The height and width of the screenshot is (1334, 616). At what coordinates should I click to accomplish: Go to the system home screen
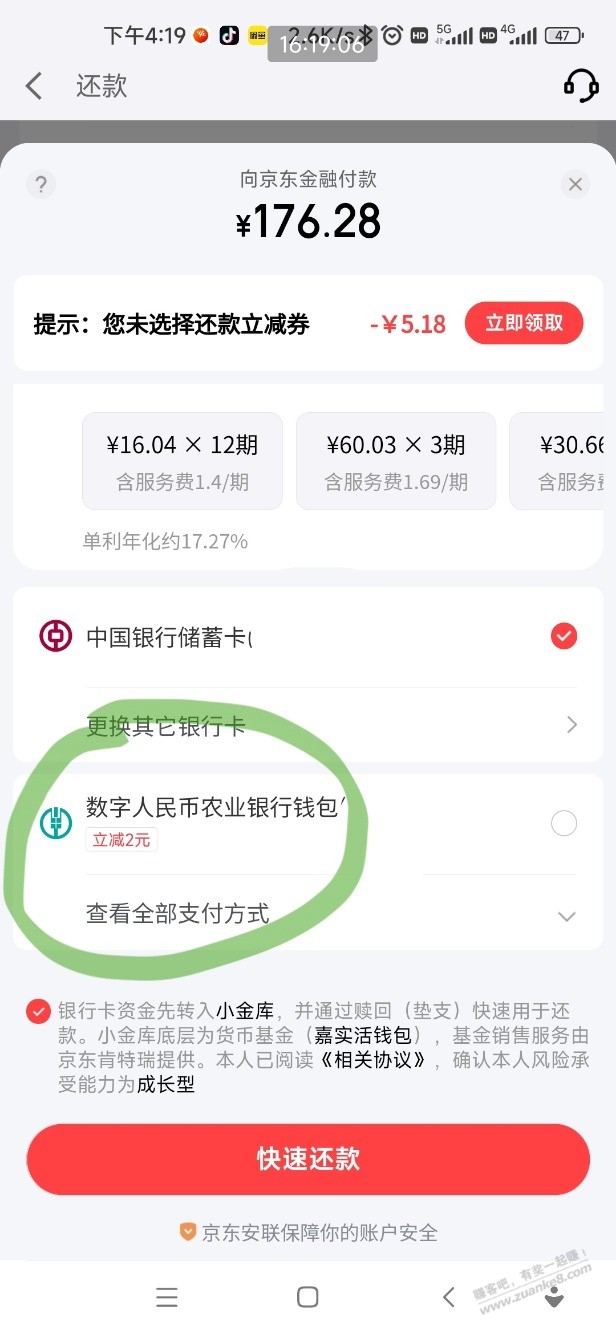pyautogui.click(x=308, y=1298)
